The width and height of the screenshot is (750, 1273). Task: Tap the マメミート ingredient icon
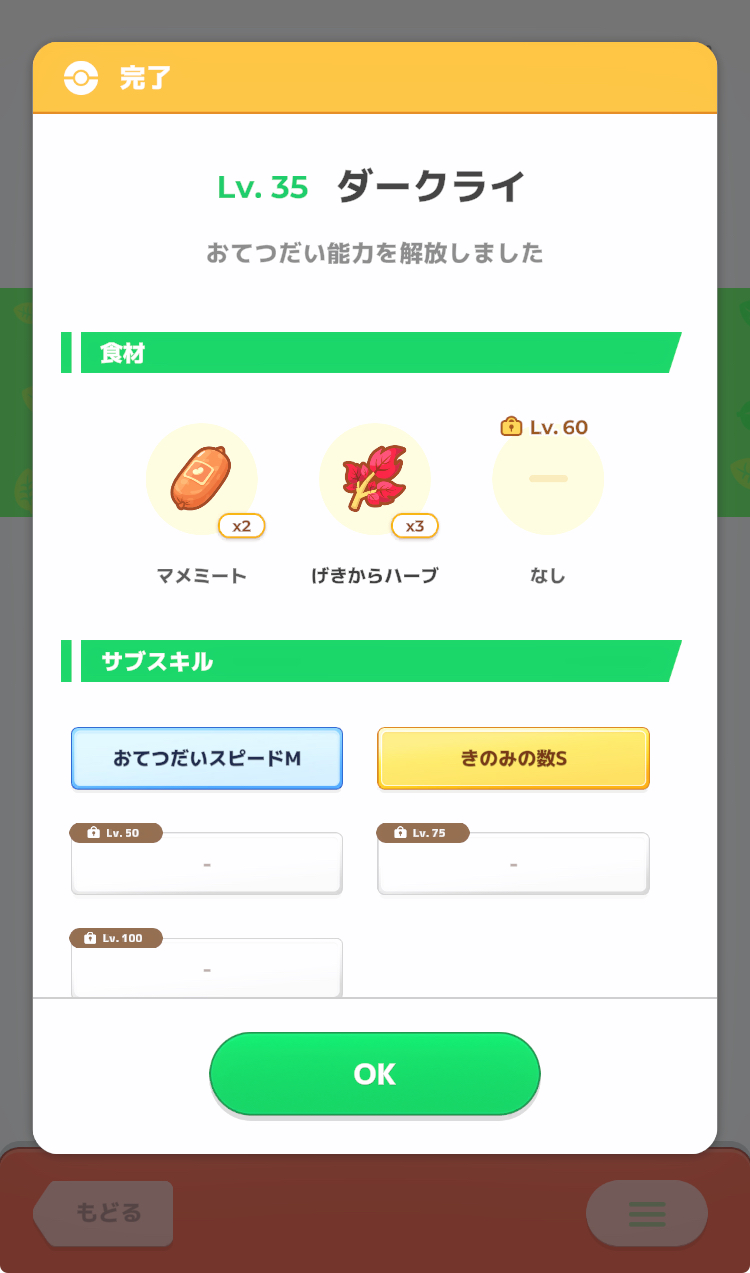pos(202,479)
